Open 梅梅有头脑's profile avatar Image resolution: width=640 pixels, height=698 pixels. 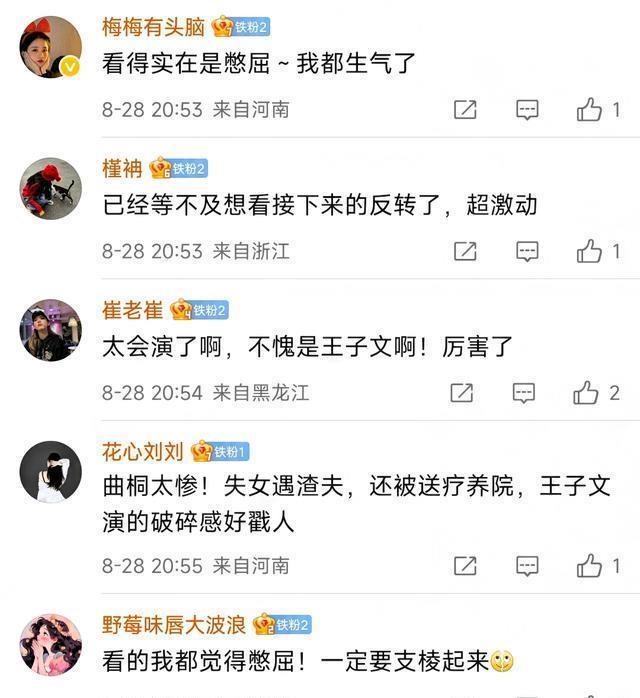click(50, 47)
